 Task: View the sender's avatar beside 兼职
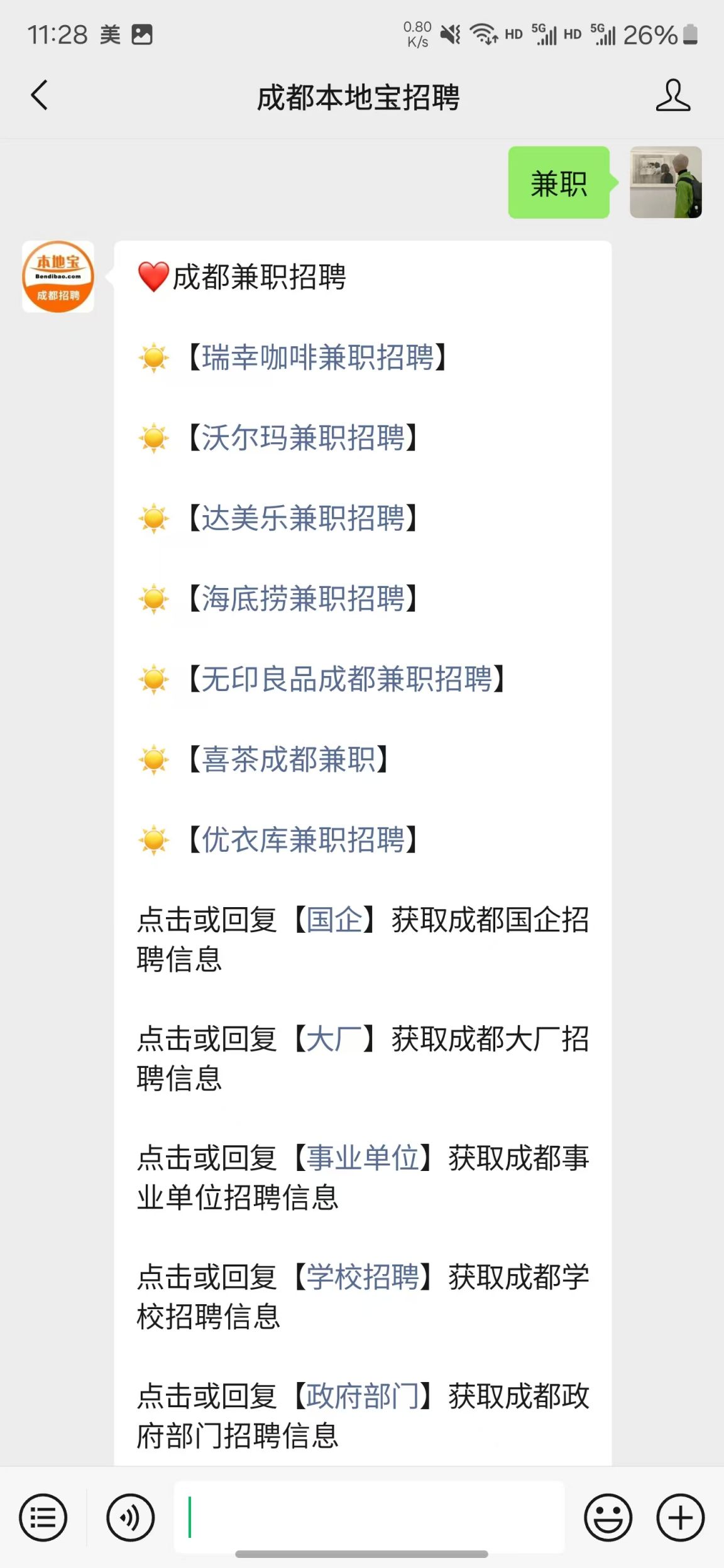tap(666, 182)
